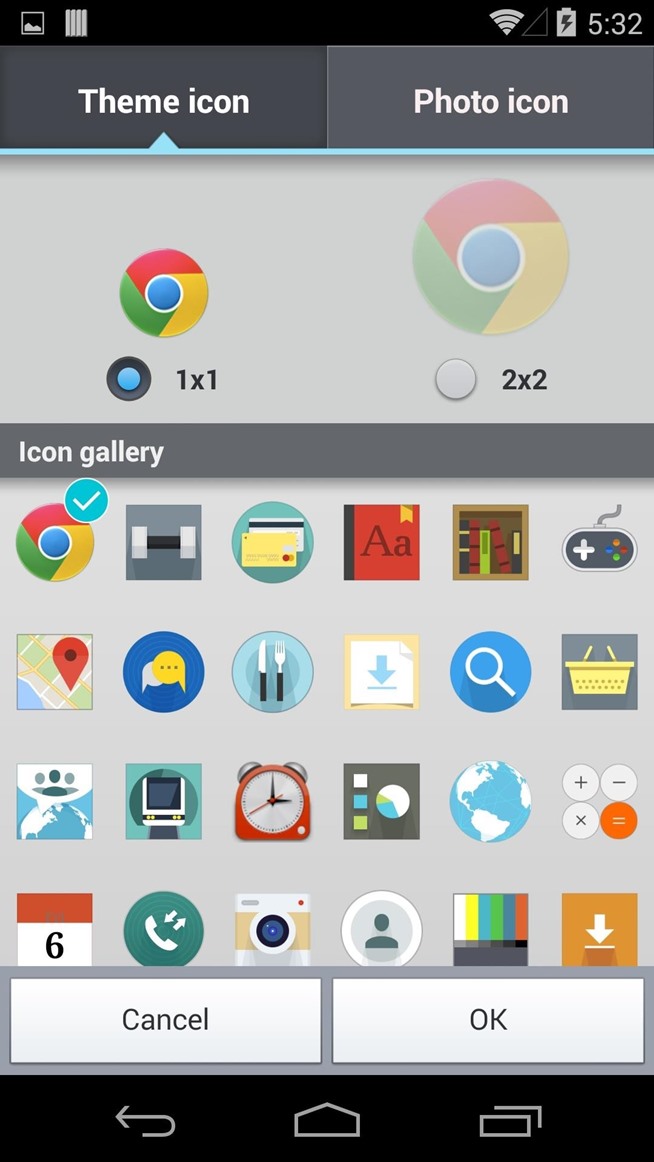The image size is (654, 1162).
Task: Choose the magnifying glass search icon
Action: click(490, 672)
